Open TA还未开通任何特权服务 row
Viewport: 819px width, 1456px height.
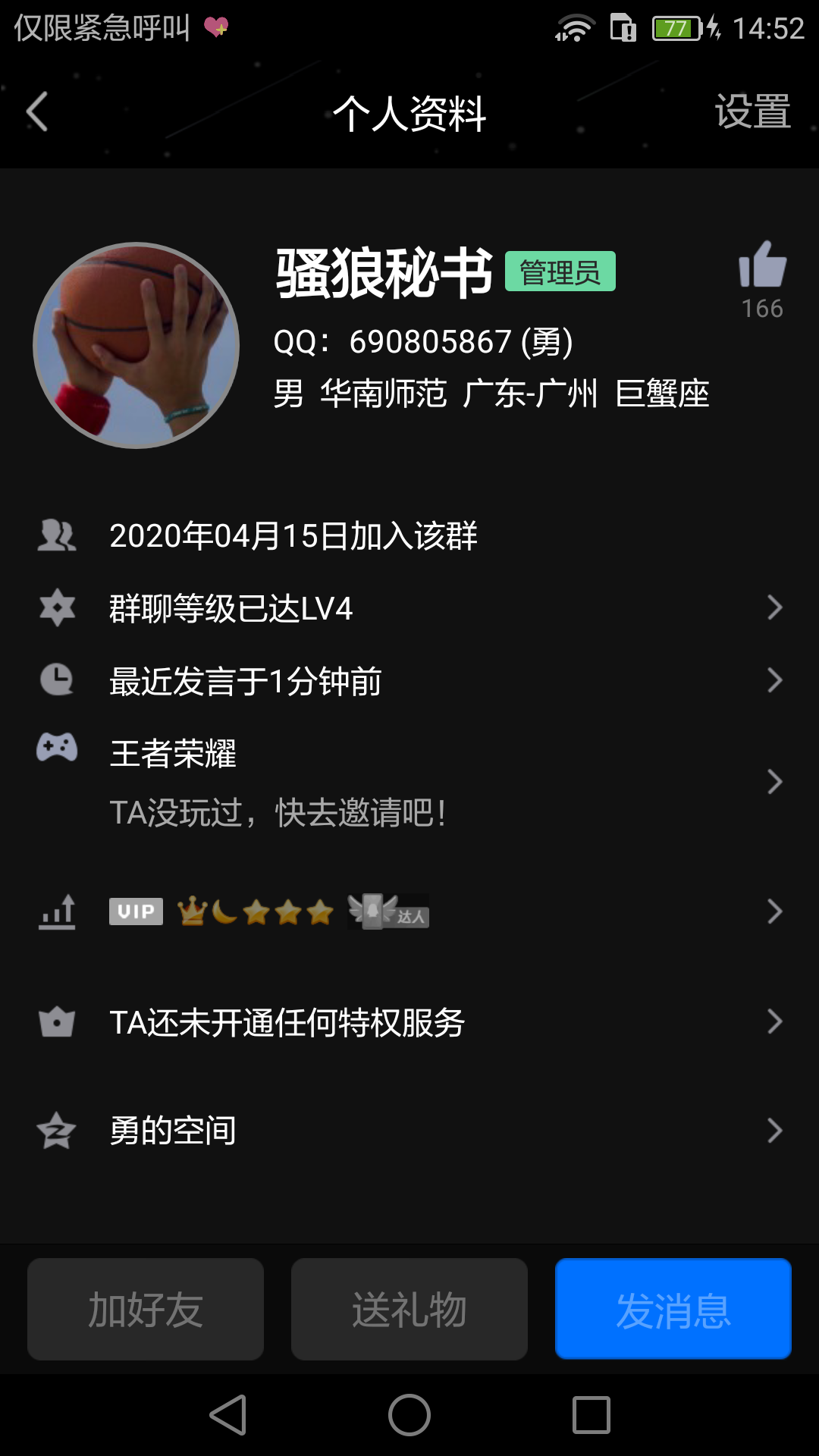(409, 1022)
